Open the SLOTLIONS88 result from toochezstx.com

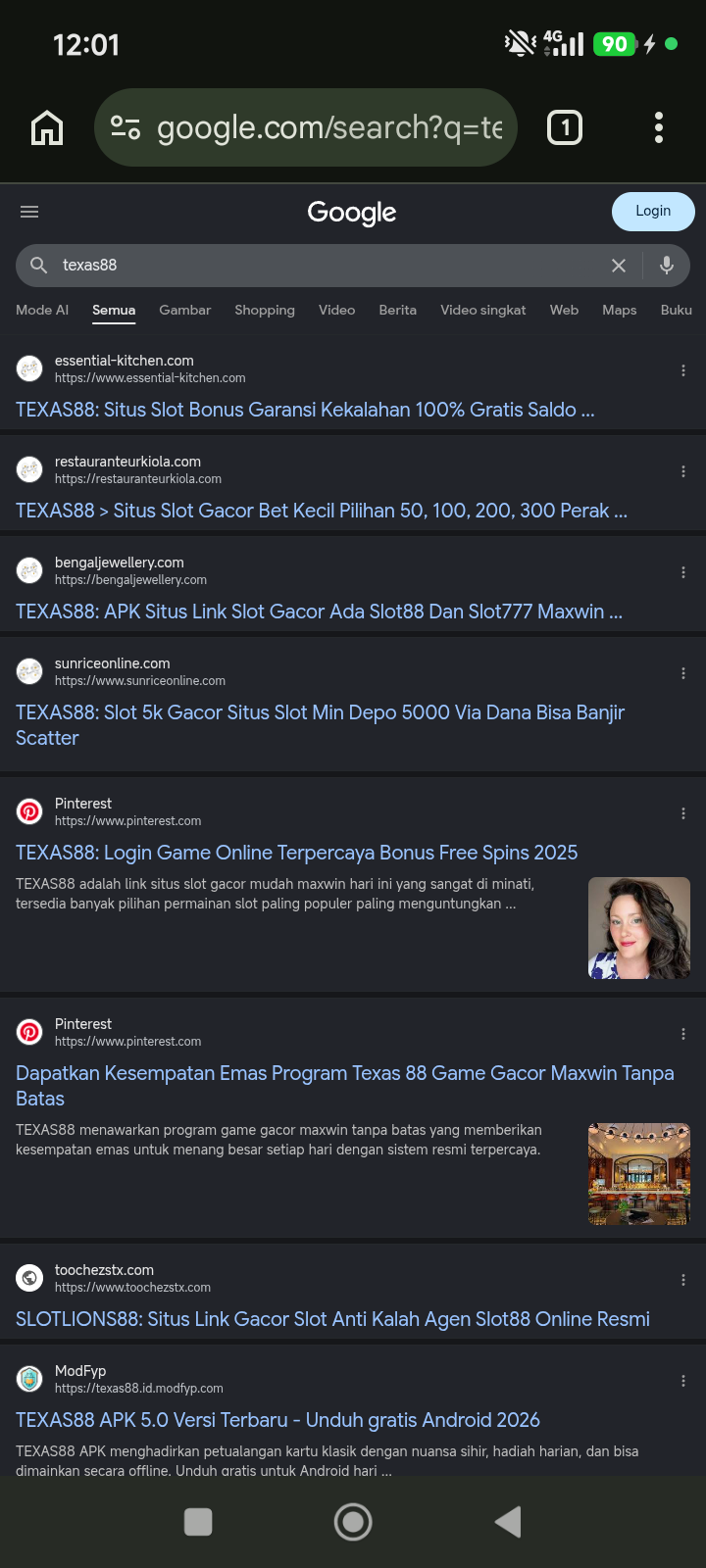click(x=332, y=1319)
